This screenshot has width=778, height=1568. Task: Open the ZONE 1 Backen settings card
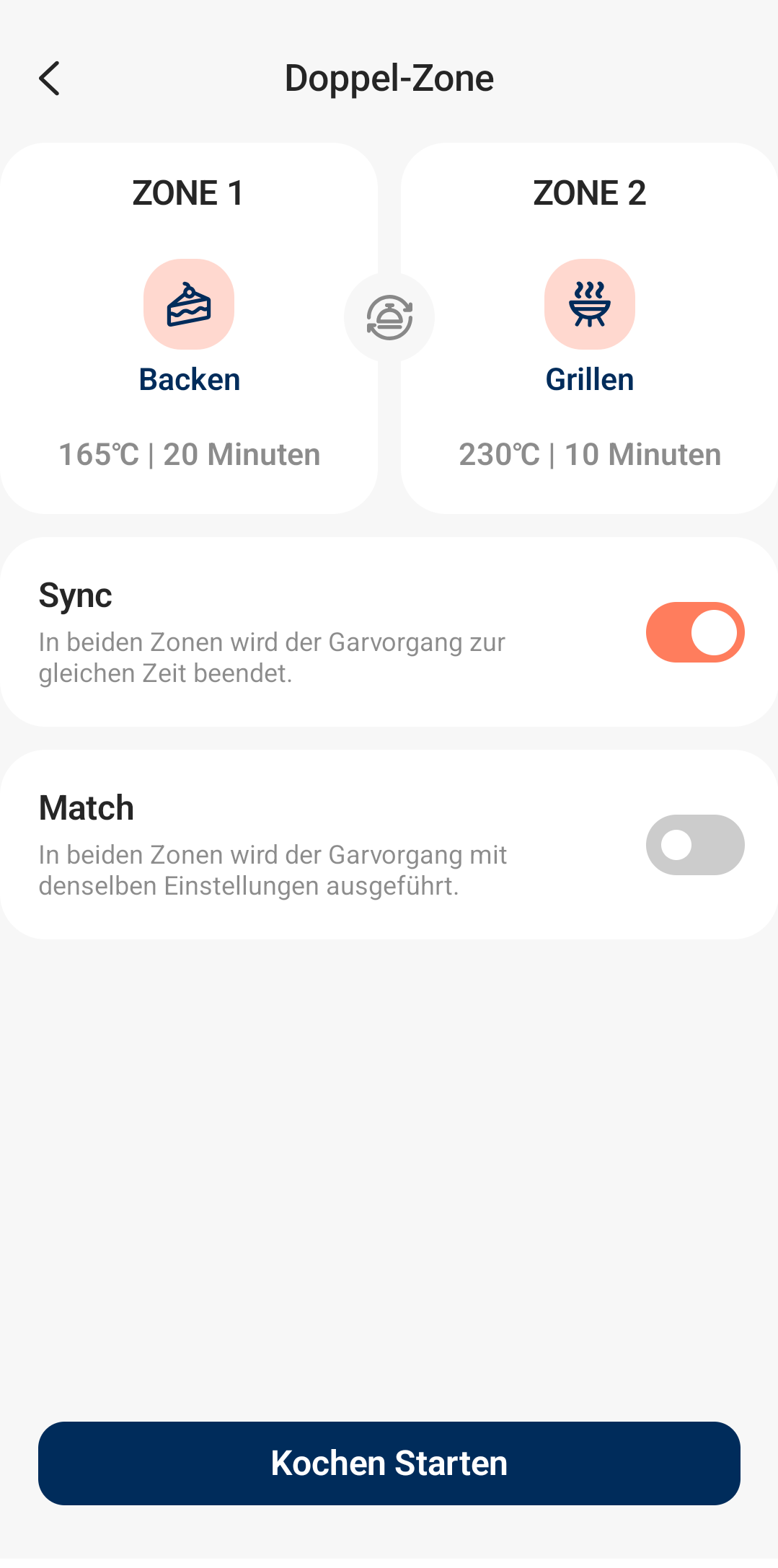[x=189, y=328]
